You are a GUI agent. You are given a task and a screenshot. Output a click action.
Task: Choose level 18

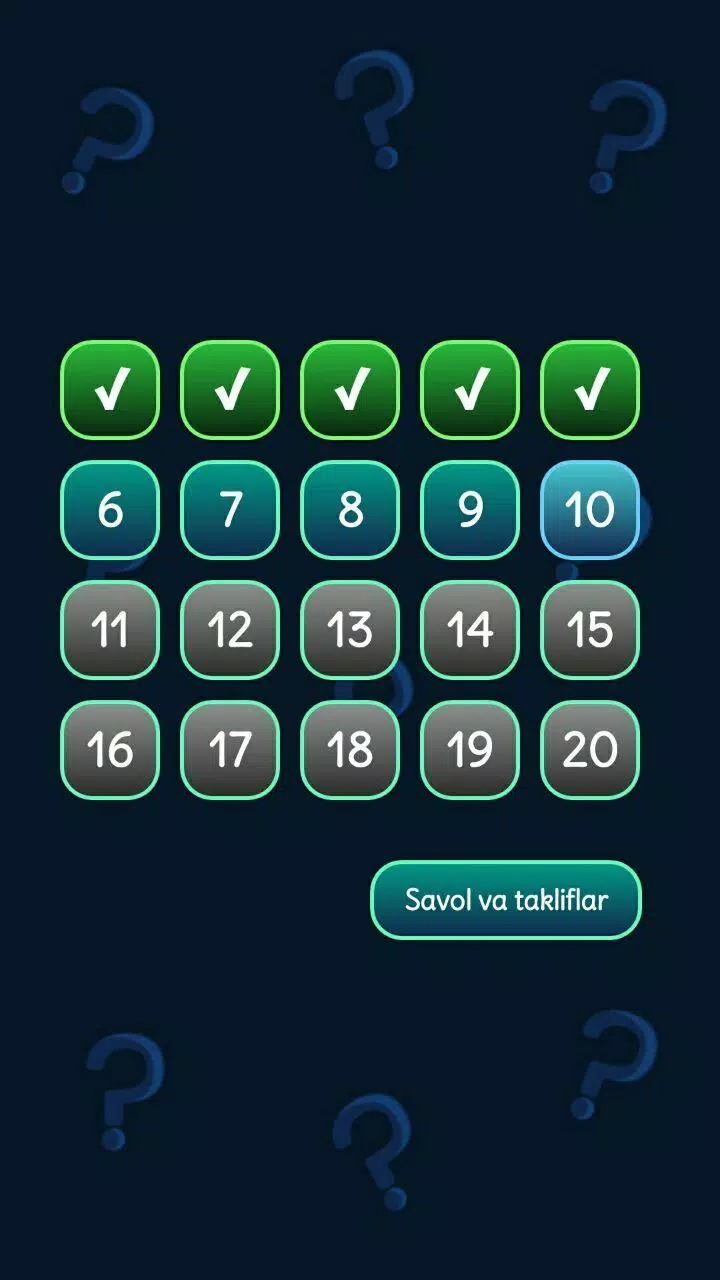pos(350,750)
